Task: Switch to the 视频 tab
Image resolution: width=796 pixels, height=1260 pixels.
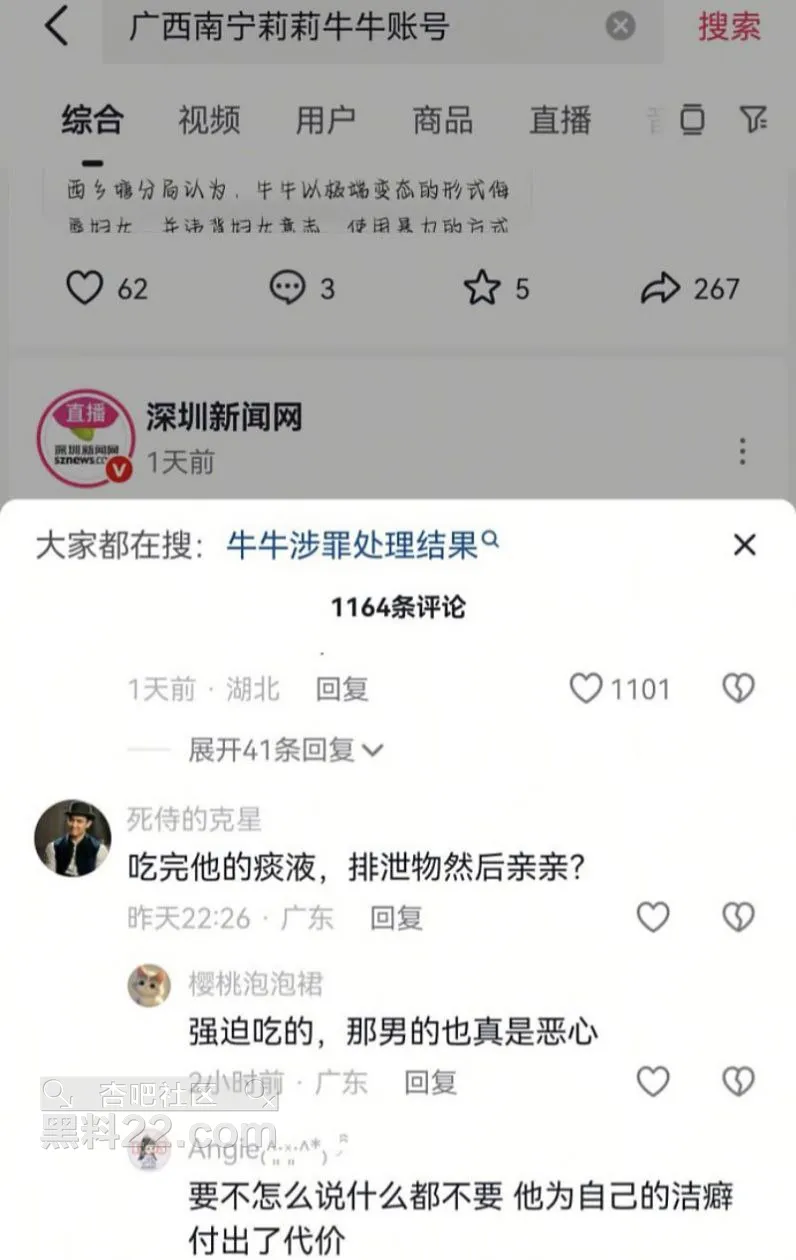Action: 209,120
